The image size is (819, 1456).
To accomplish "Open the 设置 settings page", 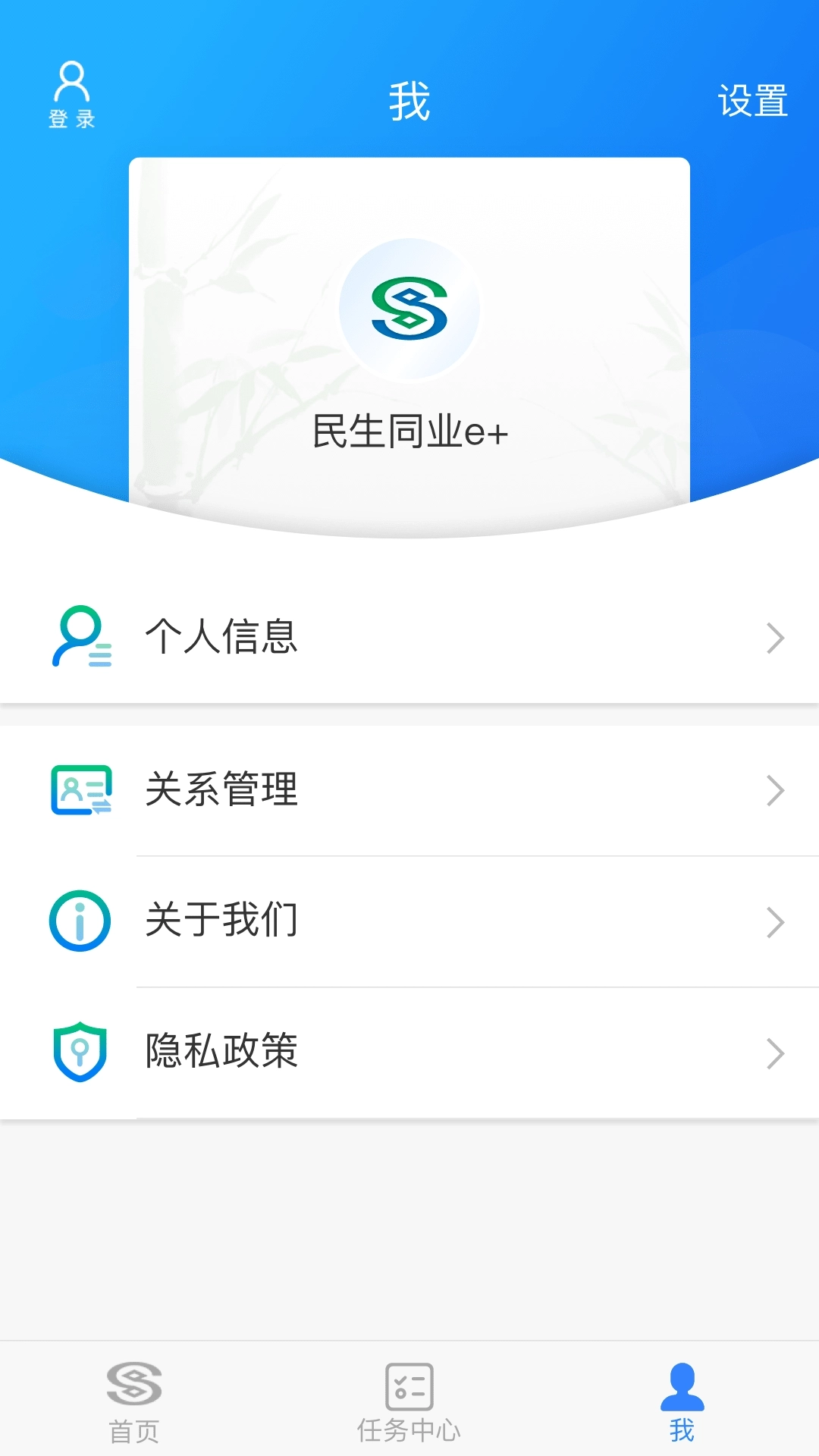I will pos(752,102).
